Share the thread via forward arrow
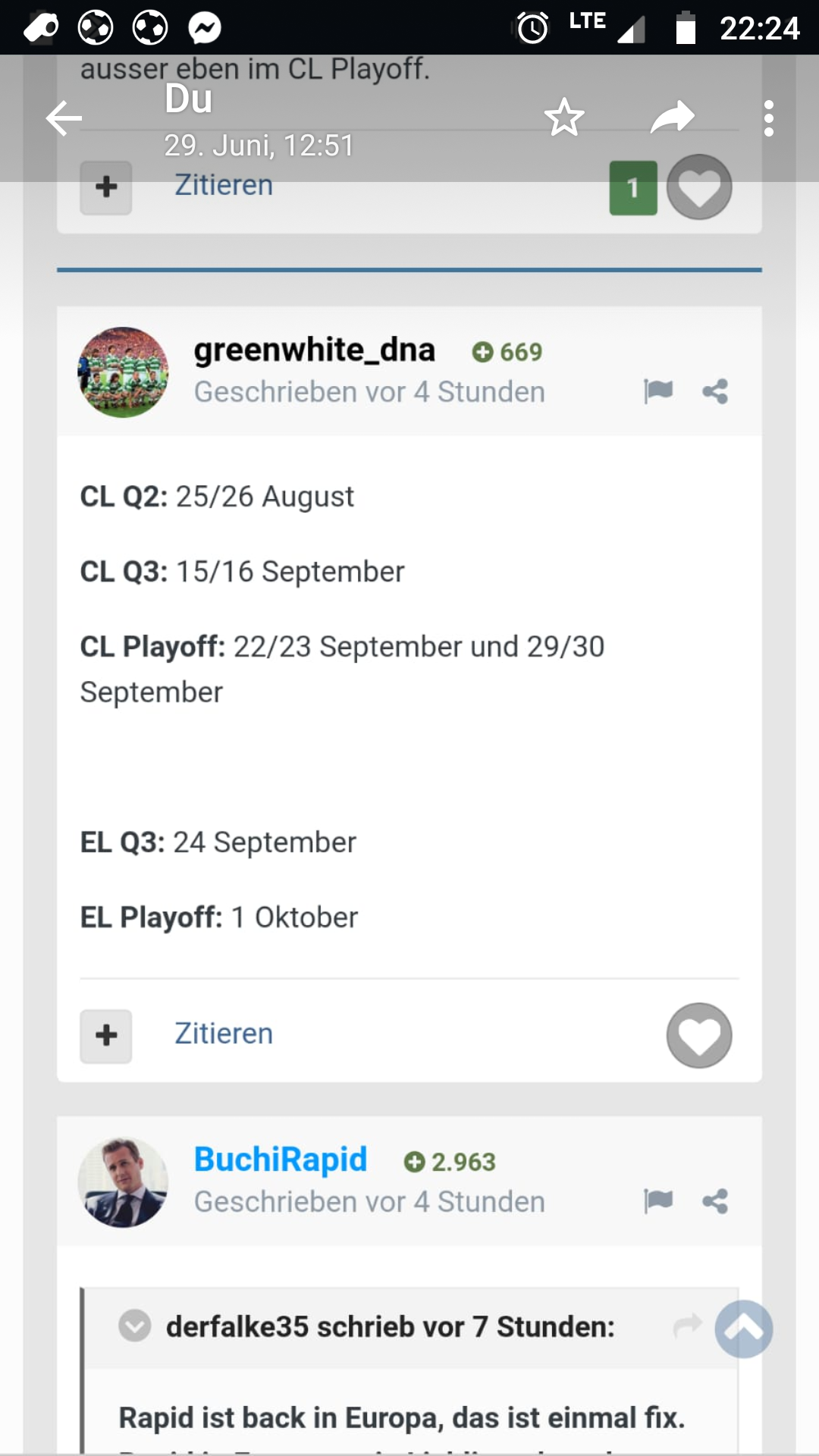 point(673,118)
